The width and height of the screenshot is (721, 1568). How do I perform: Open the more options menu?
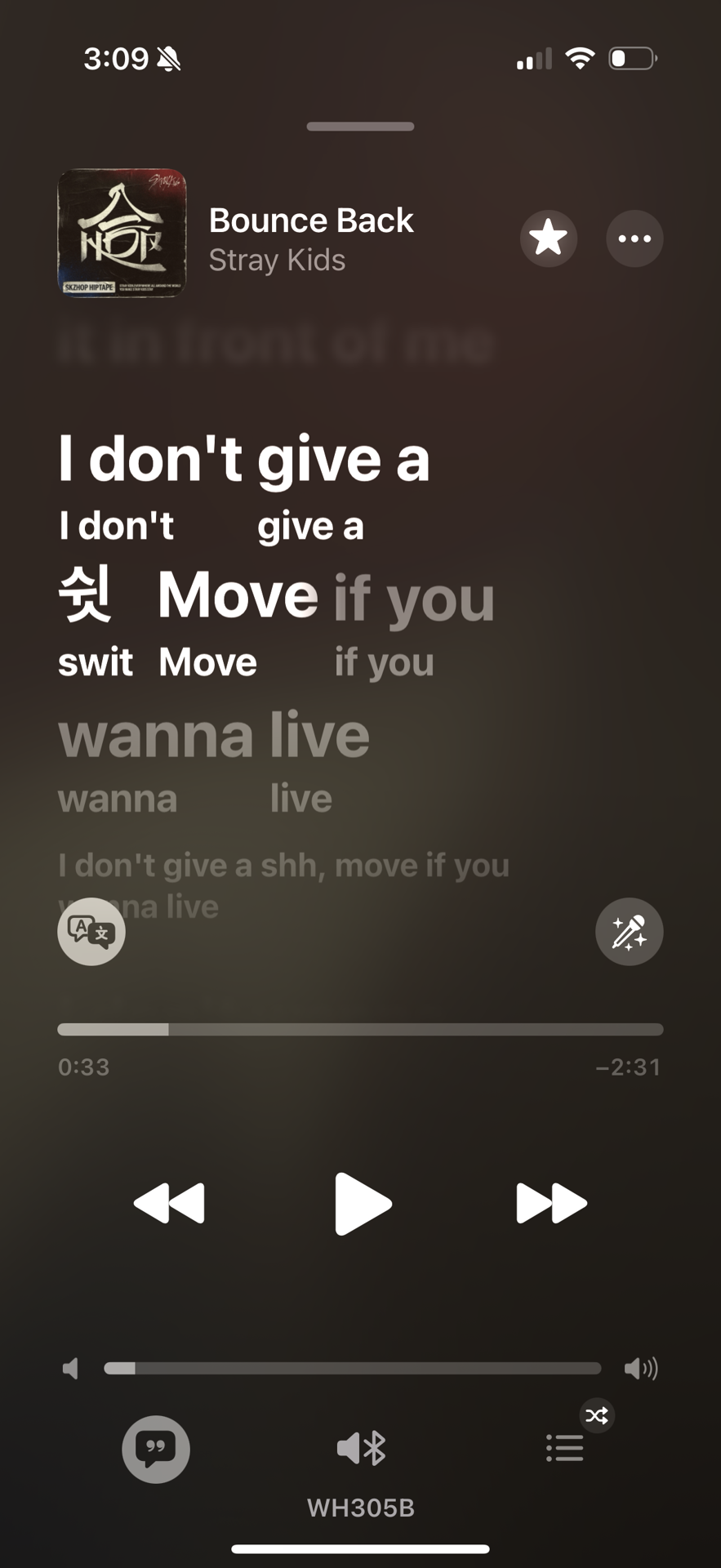click(x=634, y=238)
